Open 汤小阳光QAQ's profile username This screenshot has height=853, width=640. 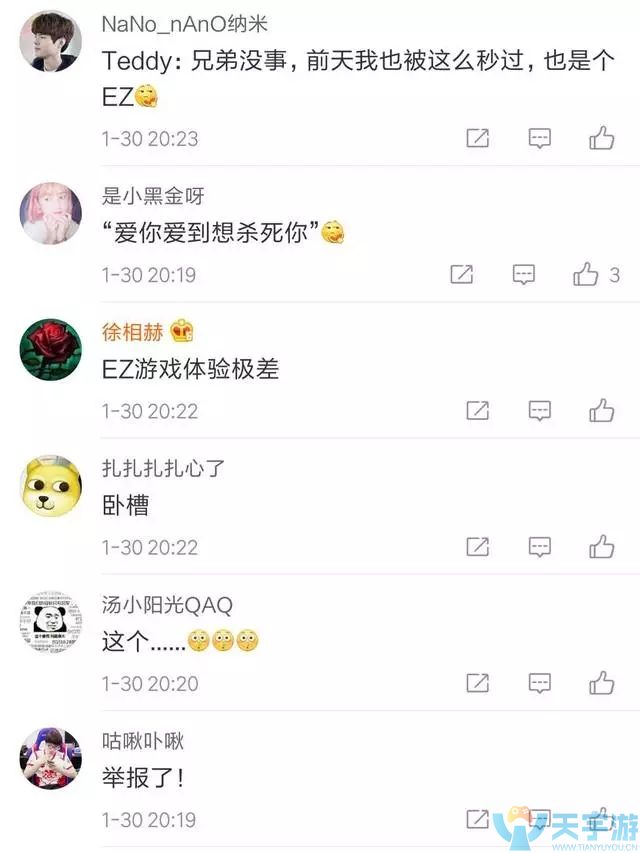click(x=167, y=605)
